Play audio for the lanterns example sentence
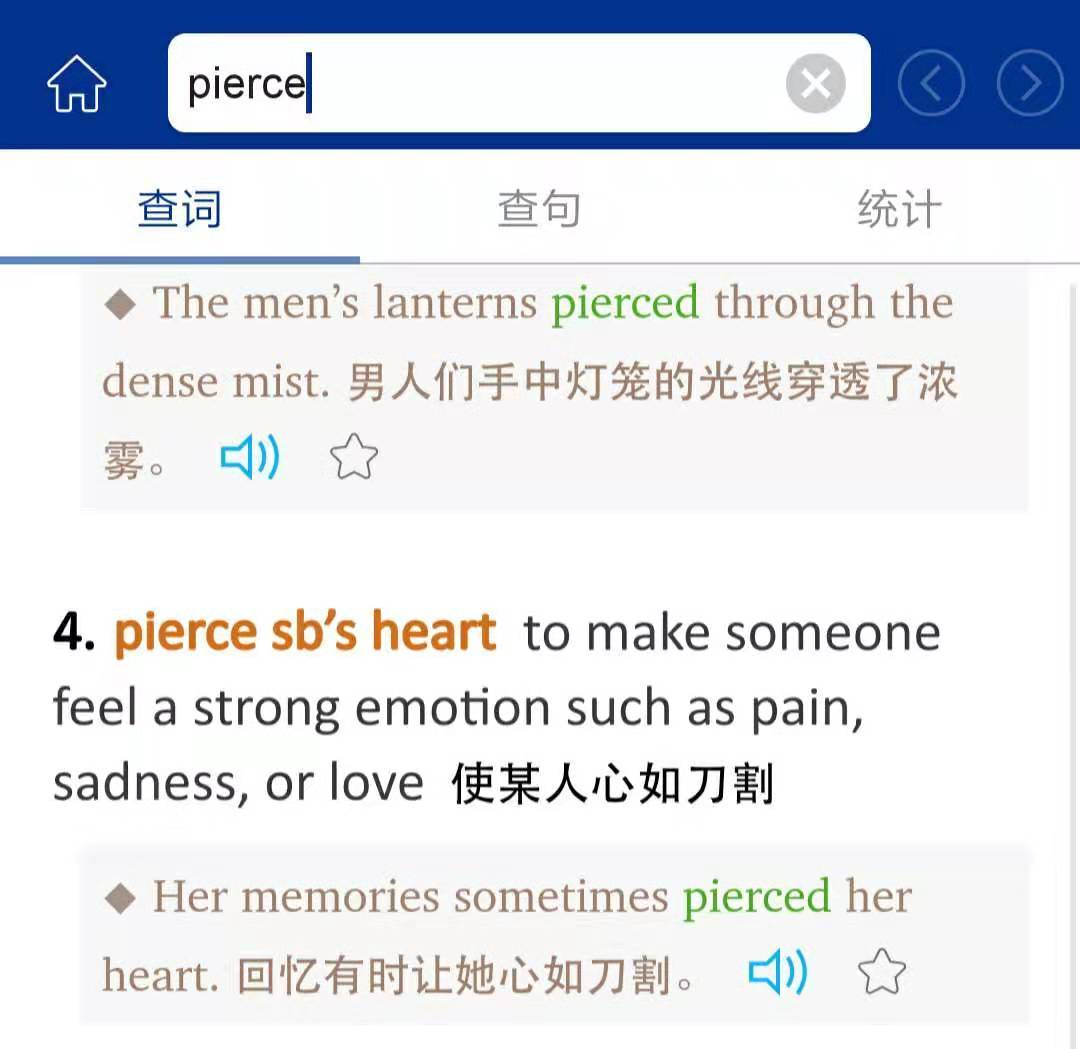 click(250, 459)
